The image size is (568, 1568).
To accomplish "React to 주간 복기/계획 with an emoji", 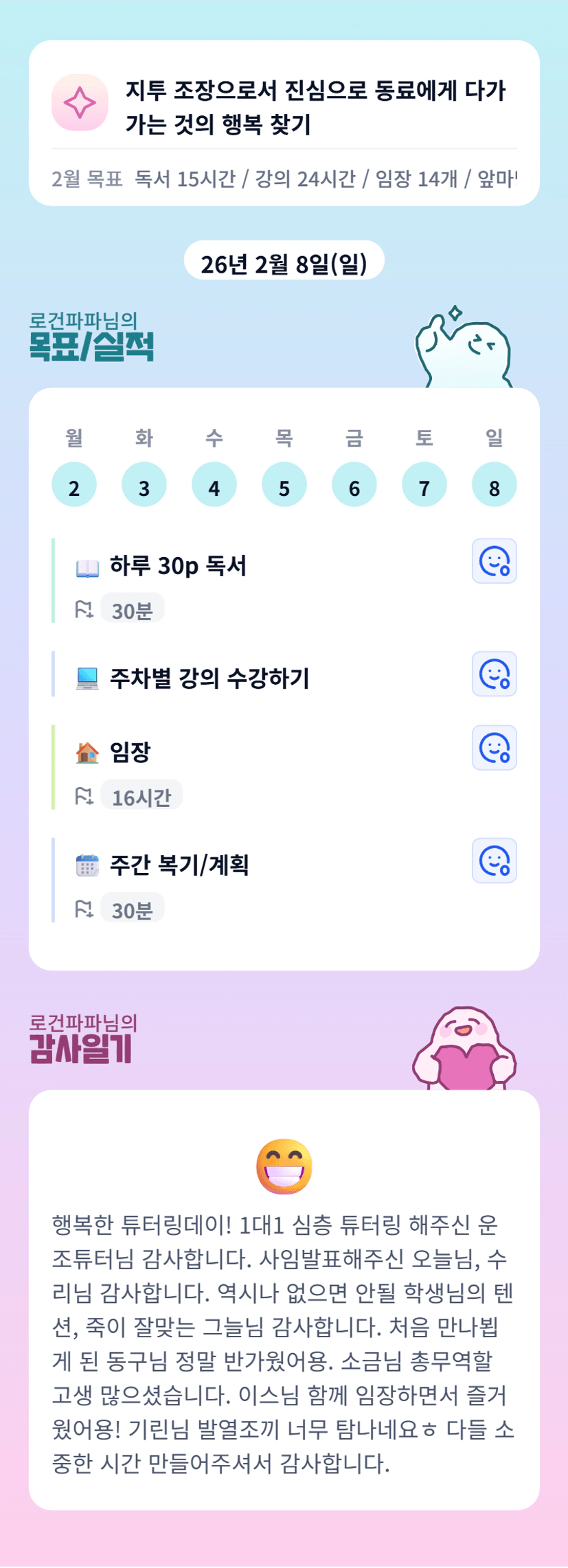I will point(494,861).
